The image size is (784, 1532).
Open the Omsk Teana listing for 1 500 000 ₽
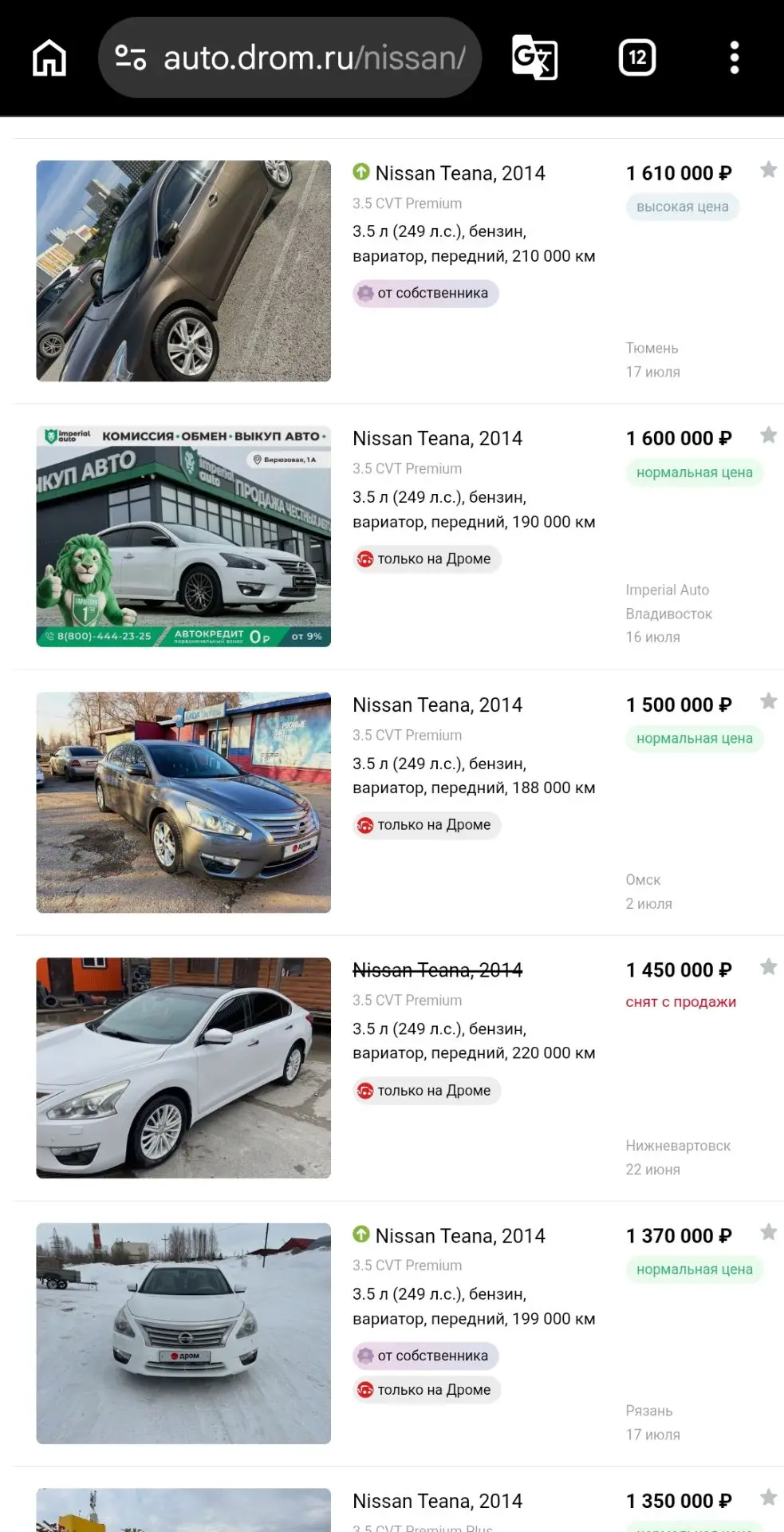tap(437, 705)
